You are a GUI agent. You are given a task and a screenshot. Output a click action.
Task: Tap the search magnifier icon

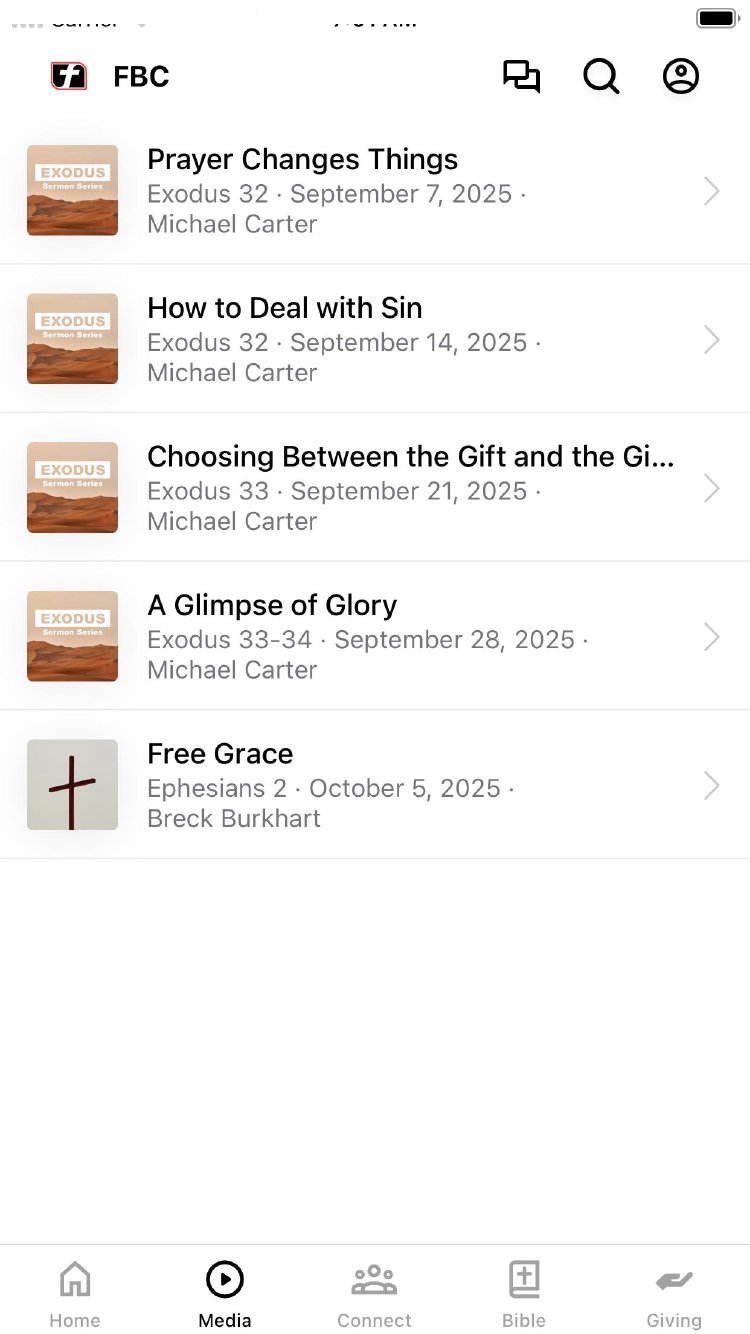601,77
